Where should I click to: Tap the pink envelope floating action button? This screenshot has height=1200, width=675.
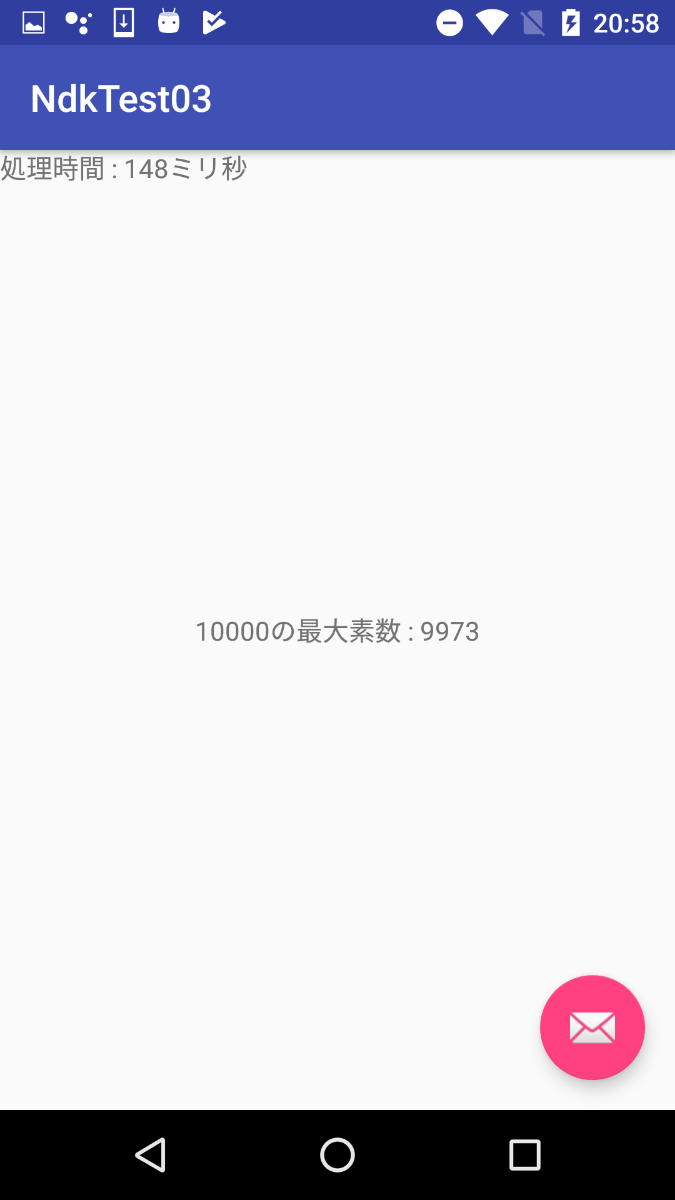tap(592, 1027)
